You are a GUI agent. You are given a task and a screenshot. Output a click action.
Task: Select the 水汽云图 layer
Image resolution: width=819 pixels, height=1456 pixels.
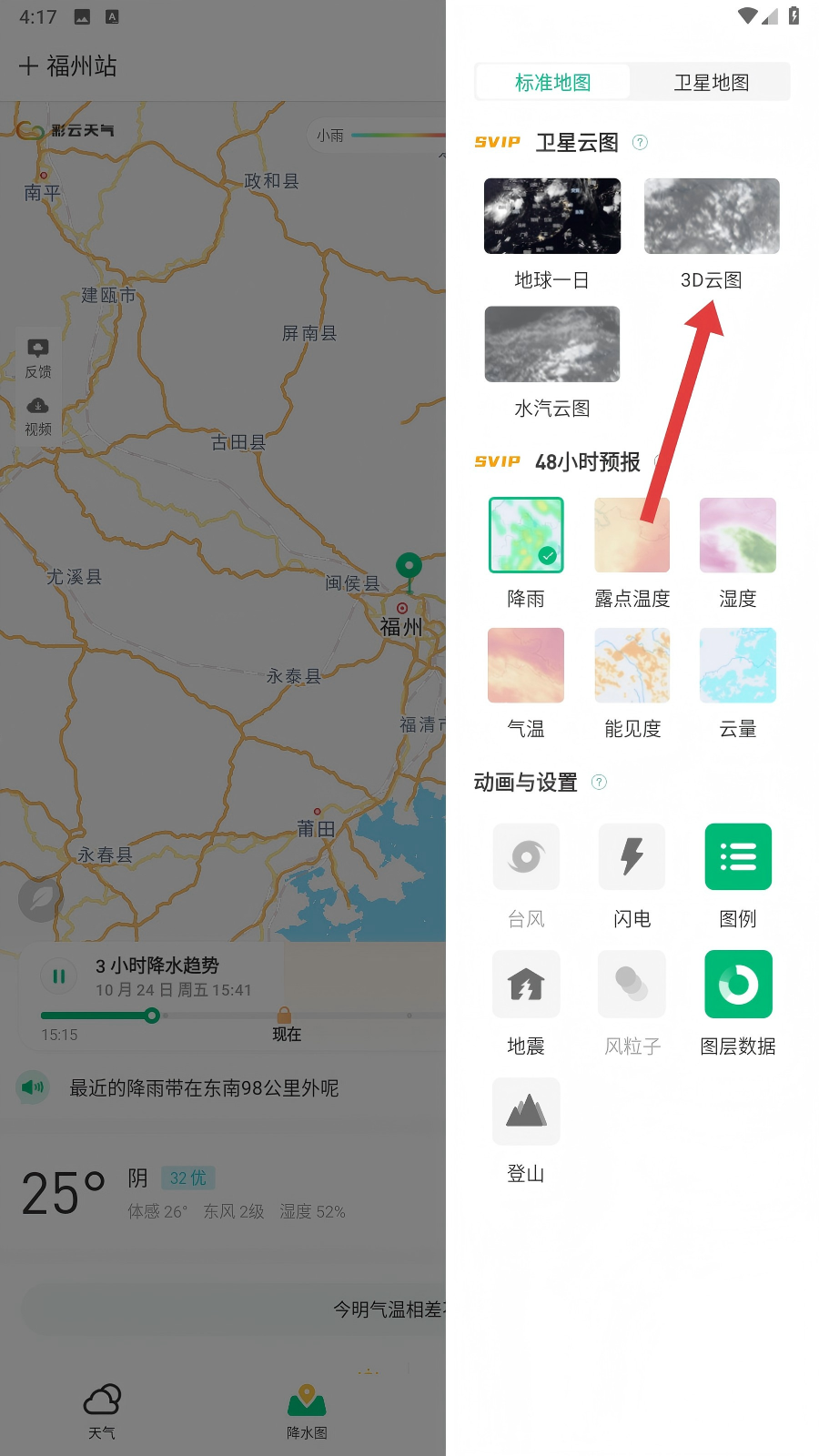click(552, 344)
